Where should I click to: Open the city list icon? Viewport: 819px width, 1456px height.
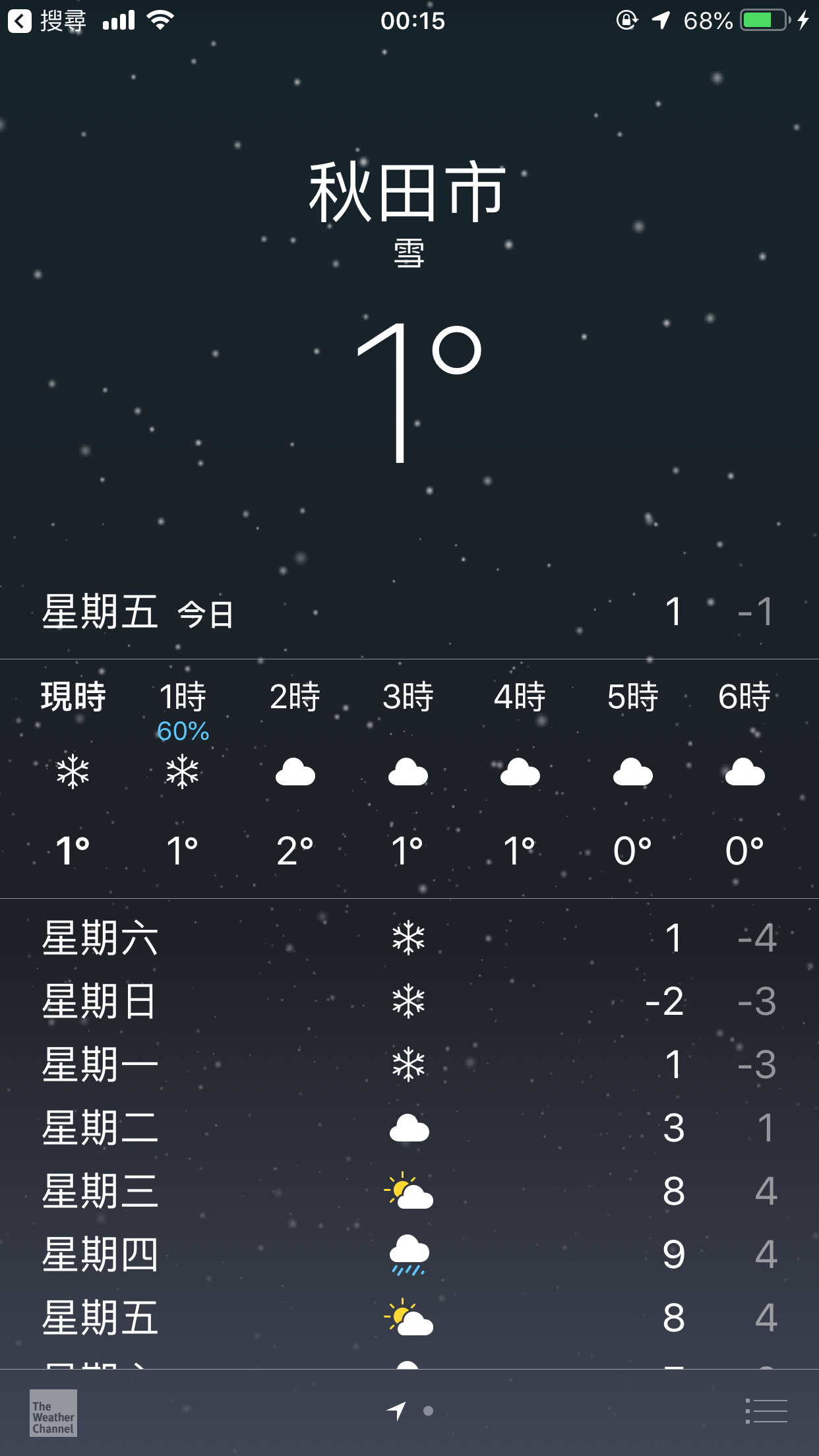pos(766,1410)
